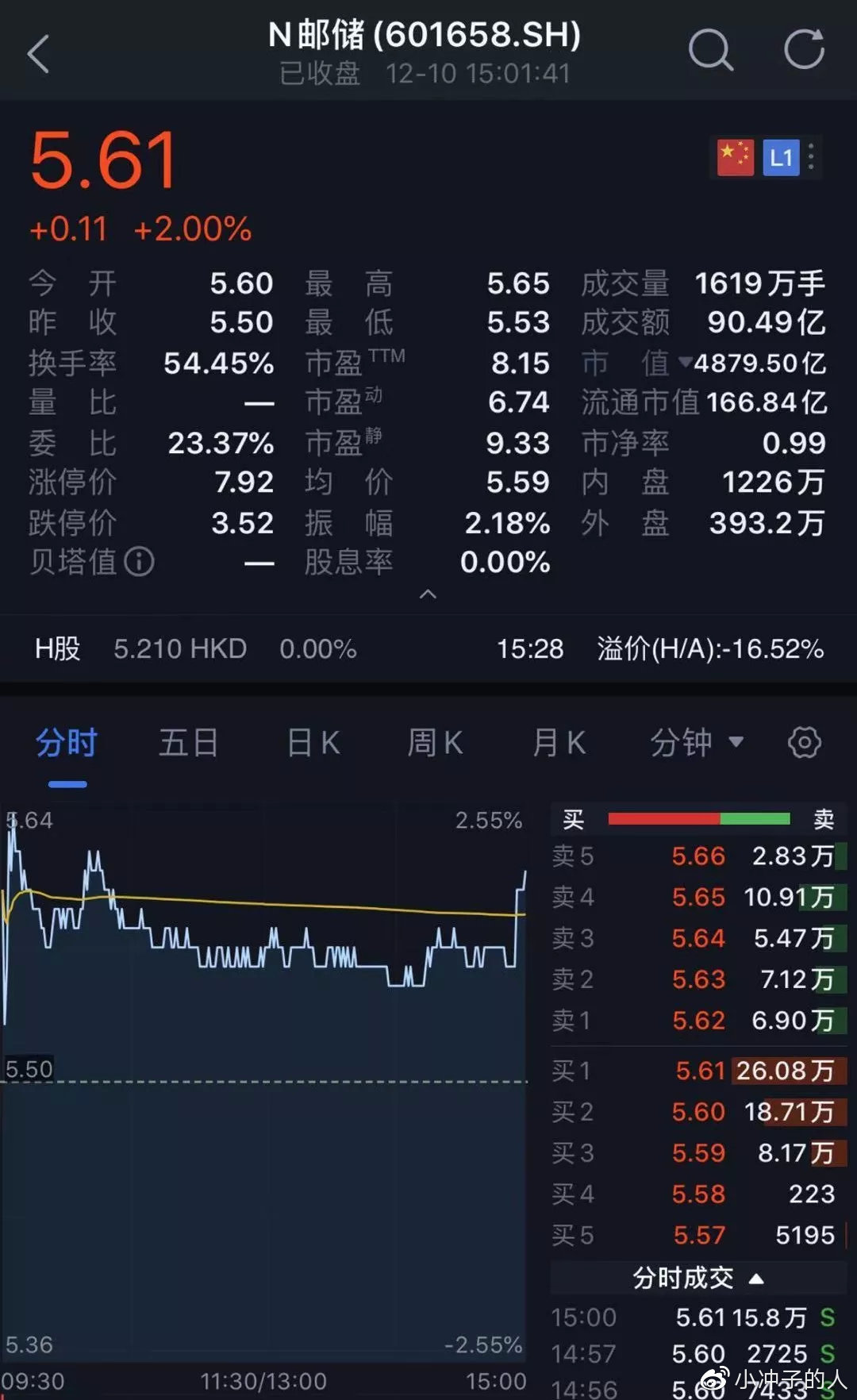Show the 日K daily candlestick chart
The width and height of the screenshot is (857, 1400).
[x=313, y=744]
